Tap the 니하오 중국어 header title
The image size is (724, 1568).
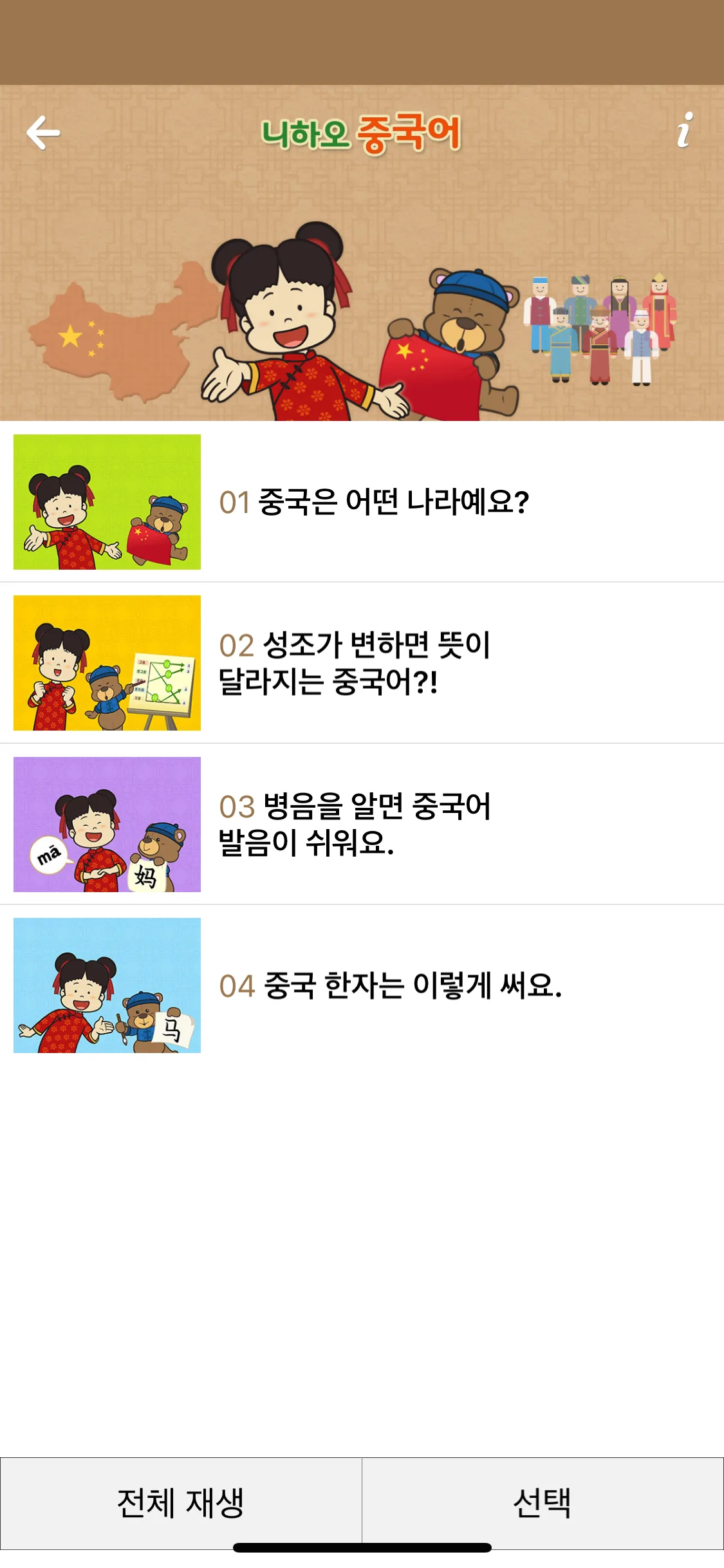(362, 131)
